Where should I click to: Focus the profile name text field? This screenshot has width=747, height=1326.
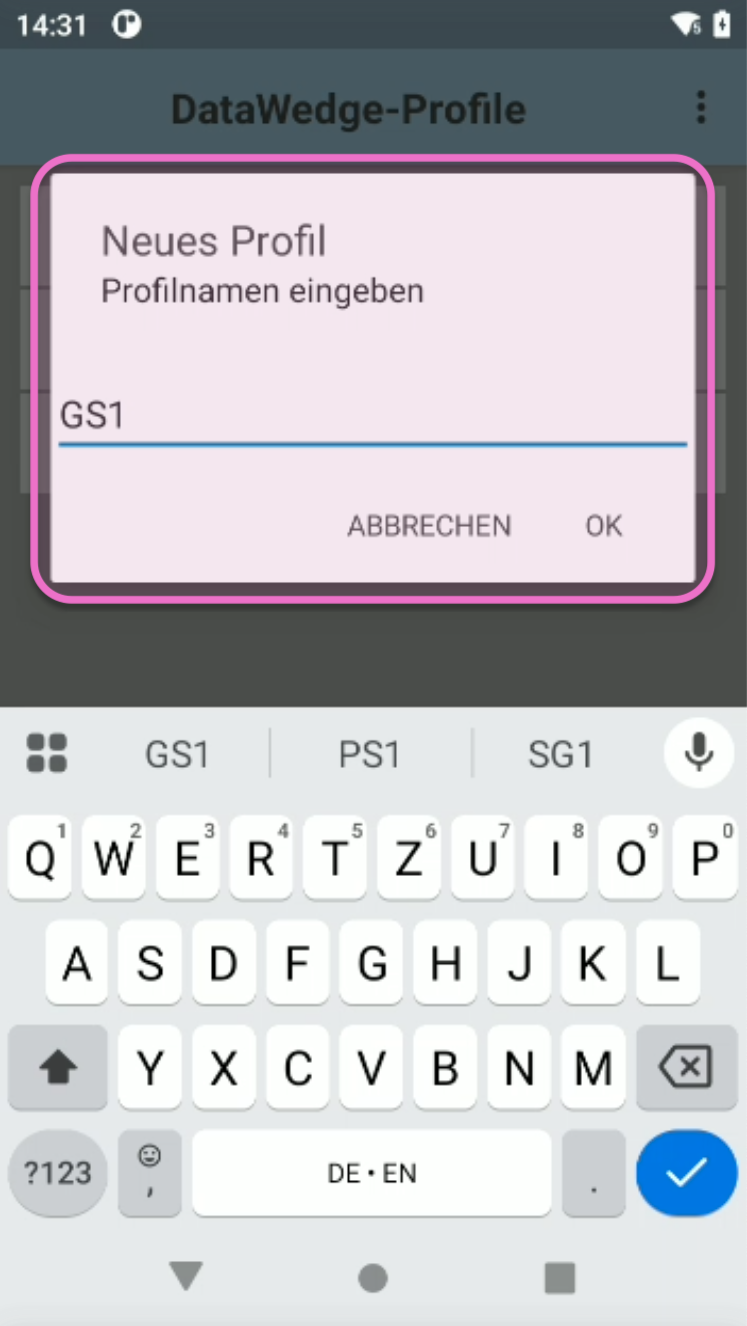point(372,415)
